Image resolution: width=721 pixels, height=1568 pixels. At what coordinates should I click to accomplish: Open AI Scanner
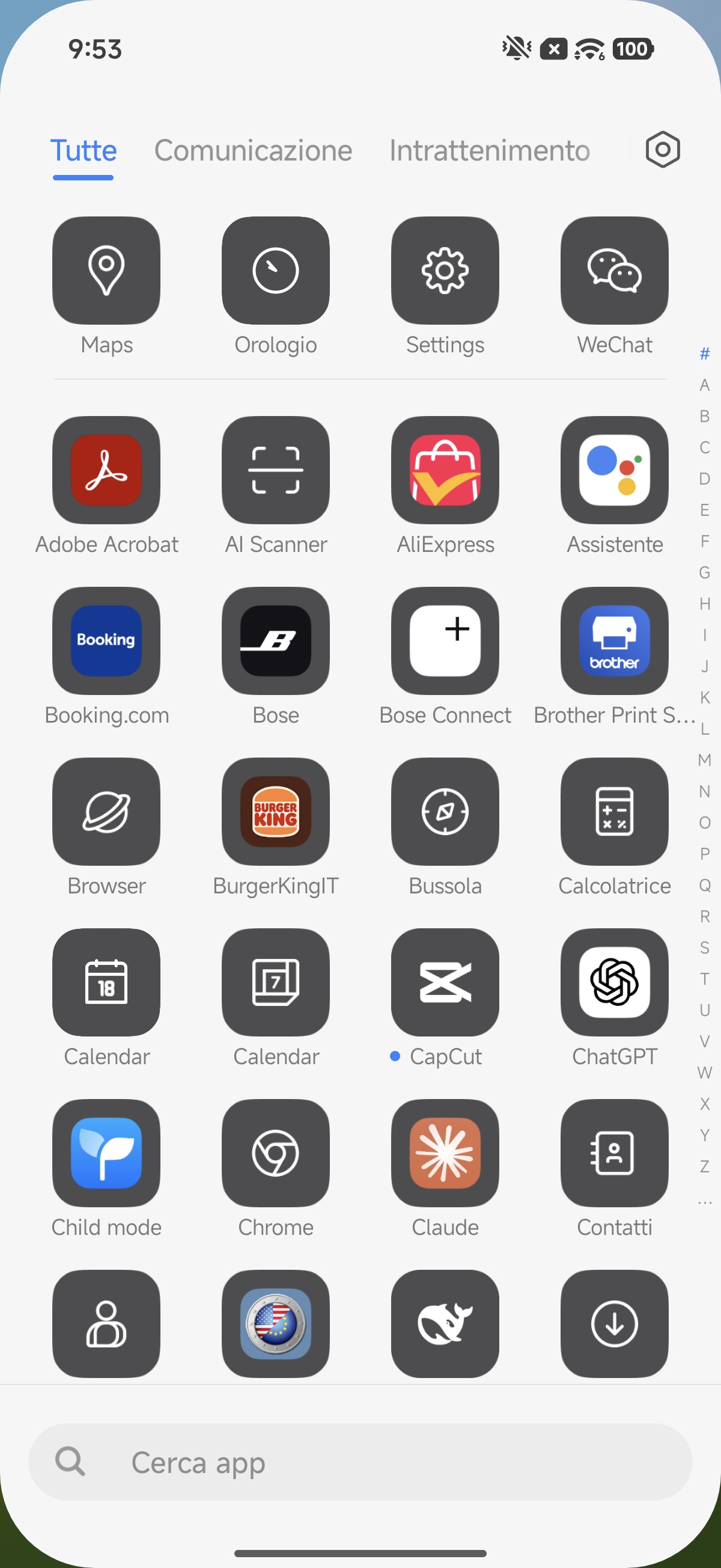click(x=276, y=470)
